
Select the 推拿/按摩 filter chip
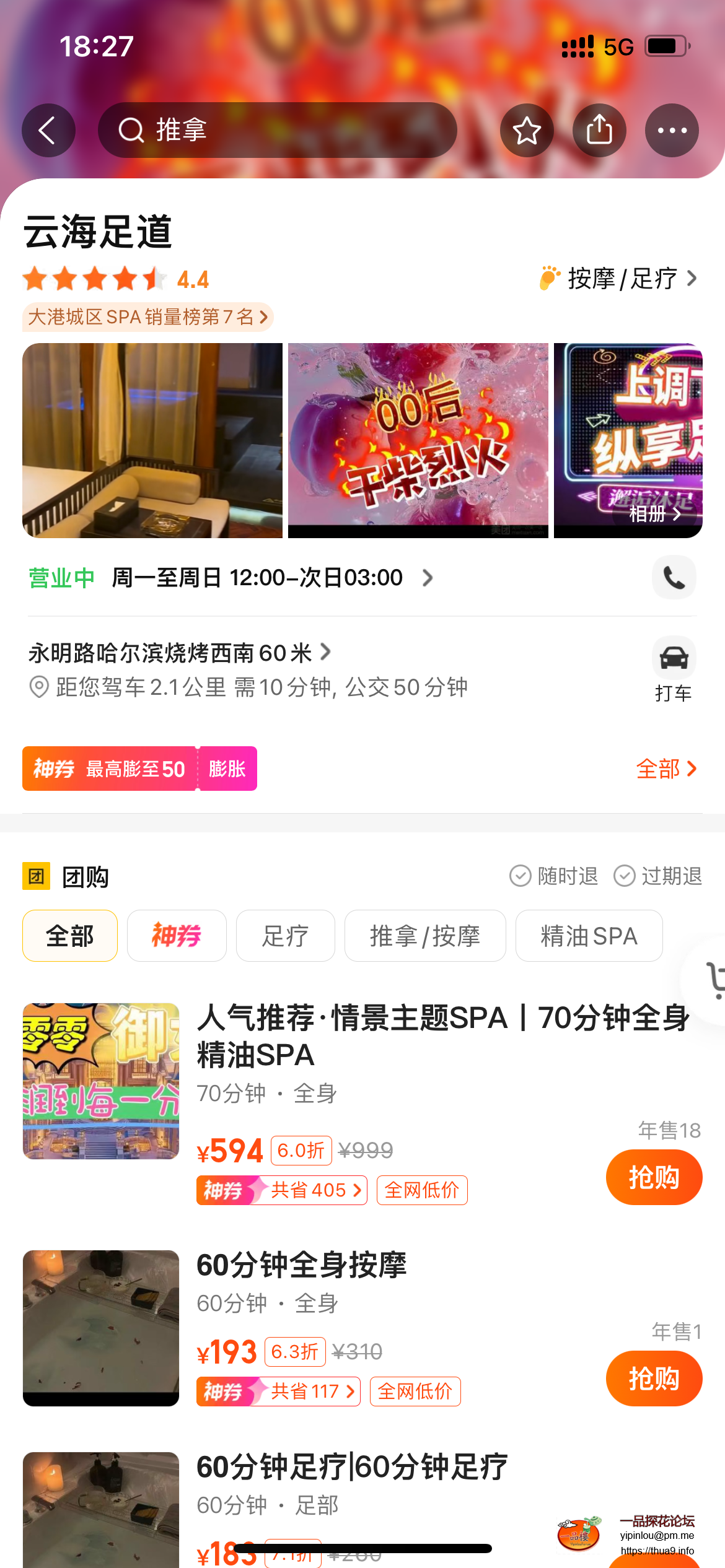click(x=425, y=936)
